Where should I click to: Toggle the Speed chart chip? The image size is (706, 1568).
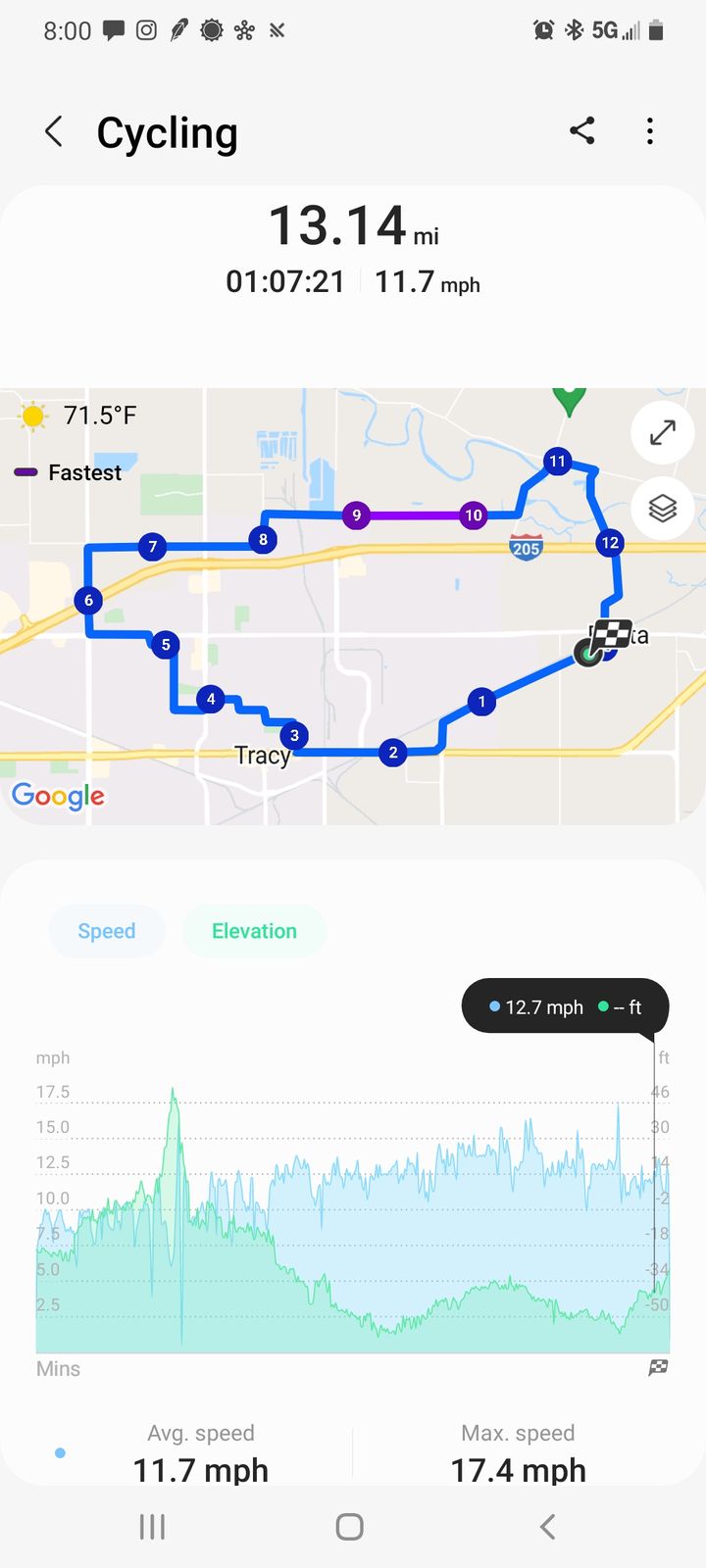pyautogui.click(x=107, y=931)
